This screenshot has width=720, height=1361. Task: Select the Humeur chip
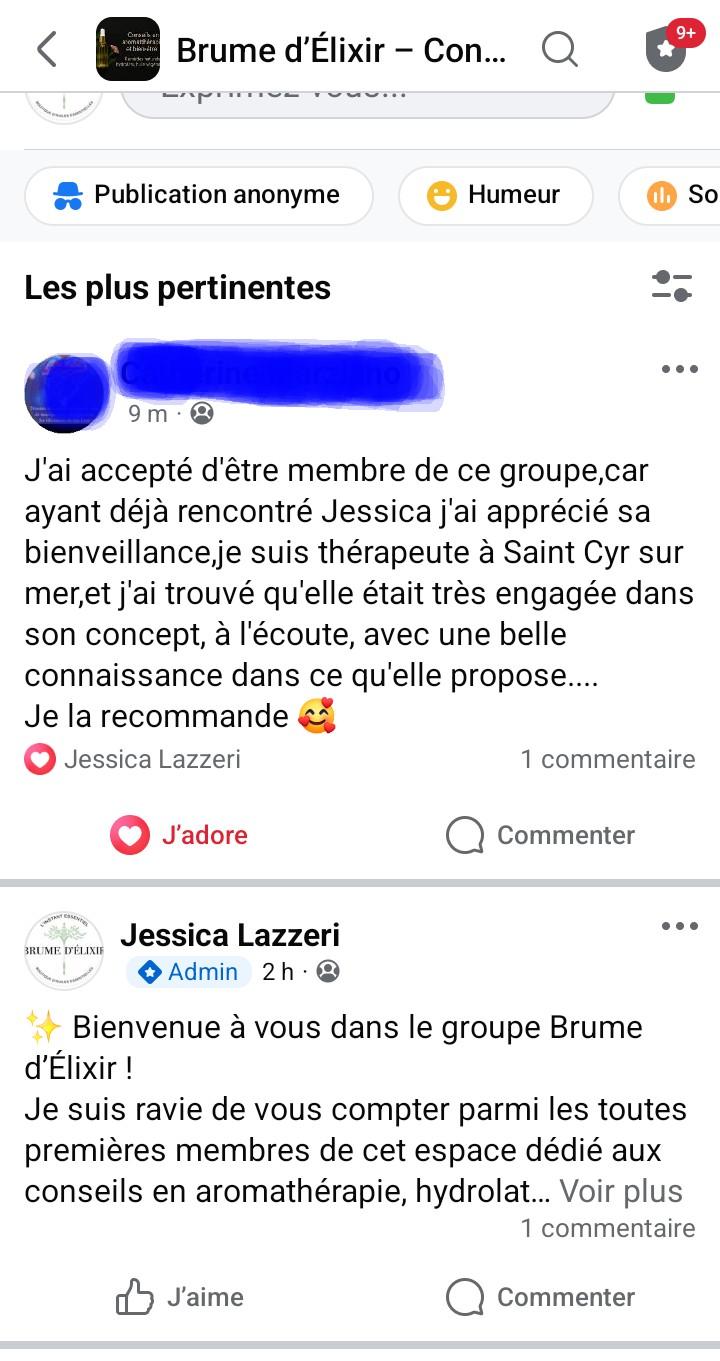click(x=495, y=195)
